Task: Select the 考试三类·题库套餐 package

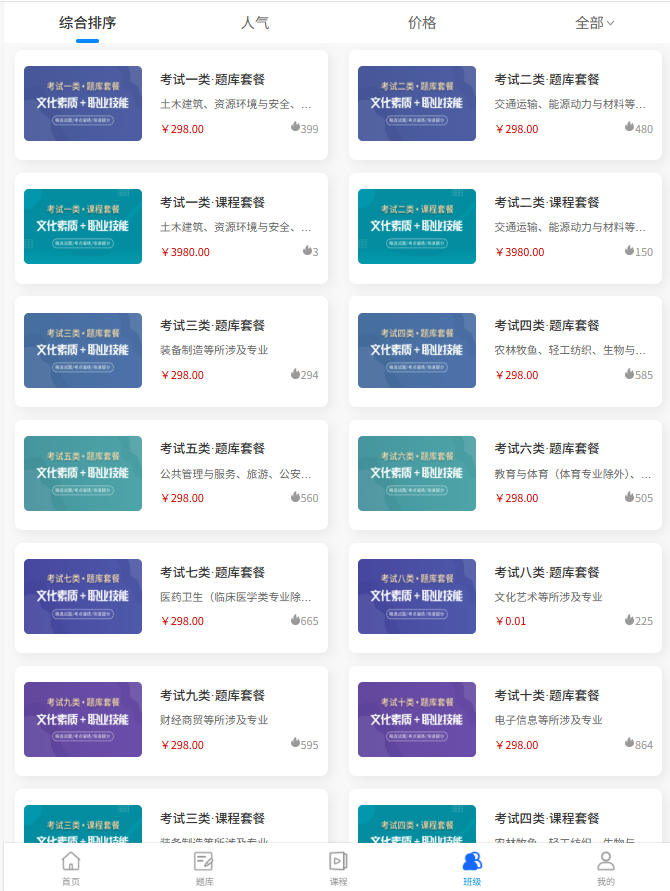Action: 171,350
